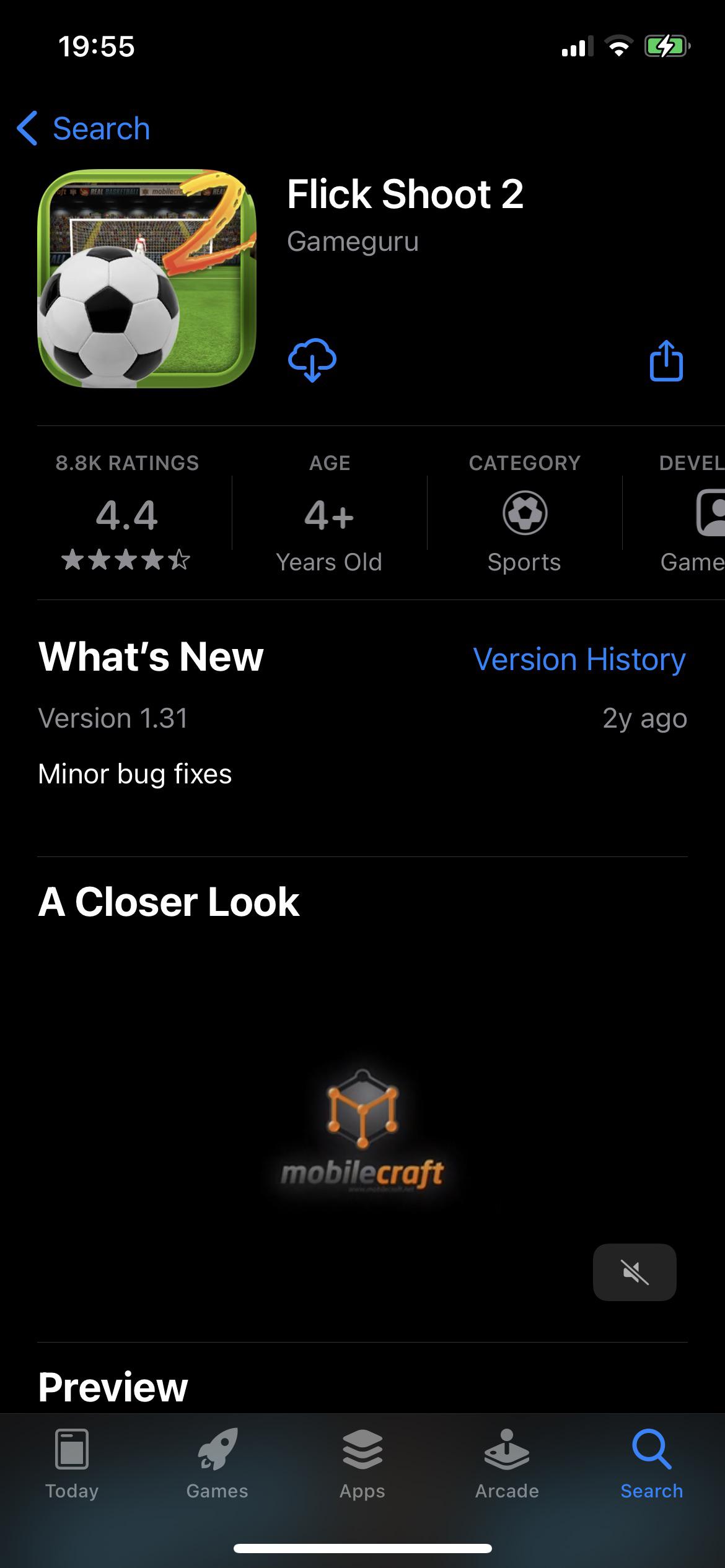Screen dimensions: 725x1568
Task: Switch to the Today tab
Action: tap(72, 1464)
